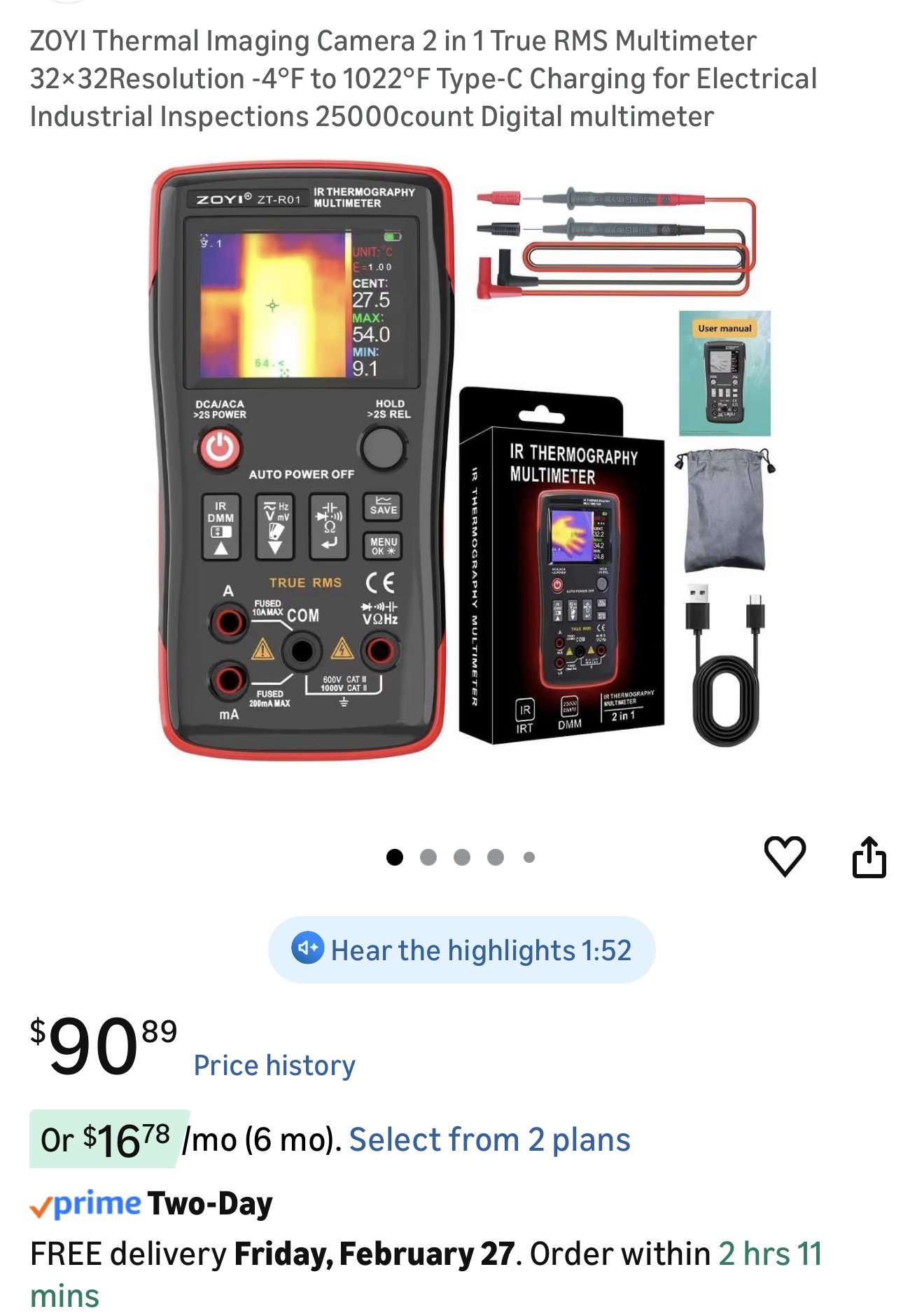The width and height of the screenshot is (924, 1316).
Task: Share this product listing
Action: 869,857
